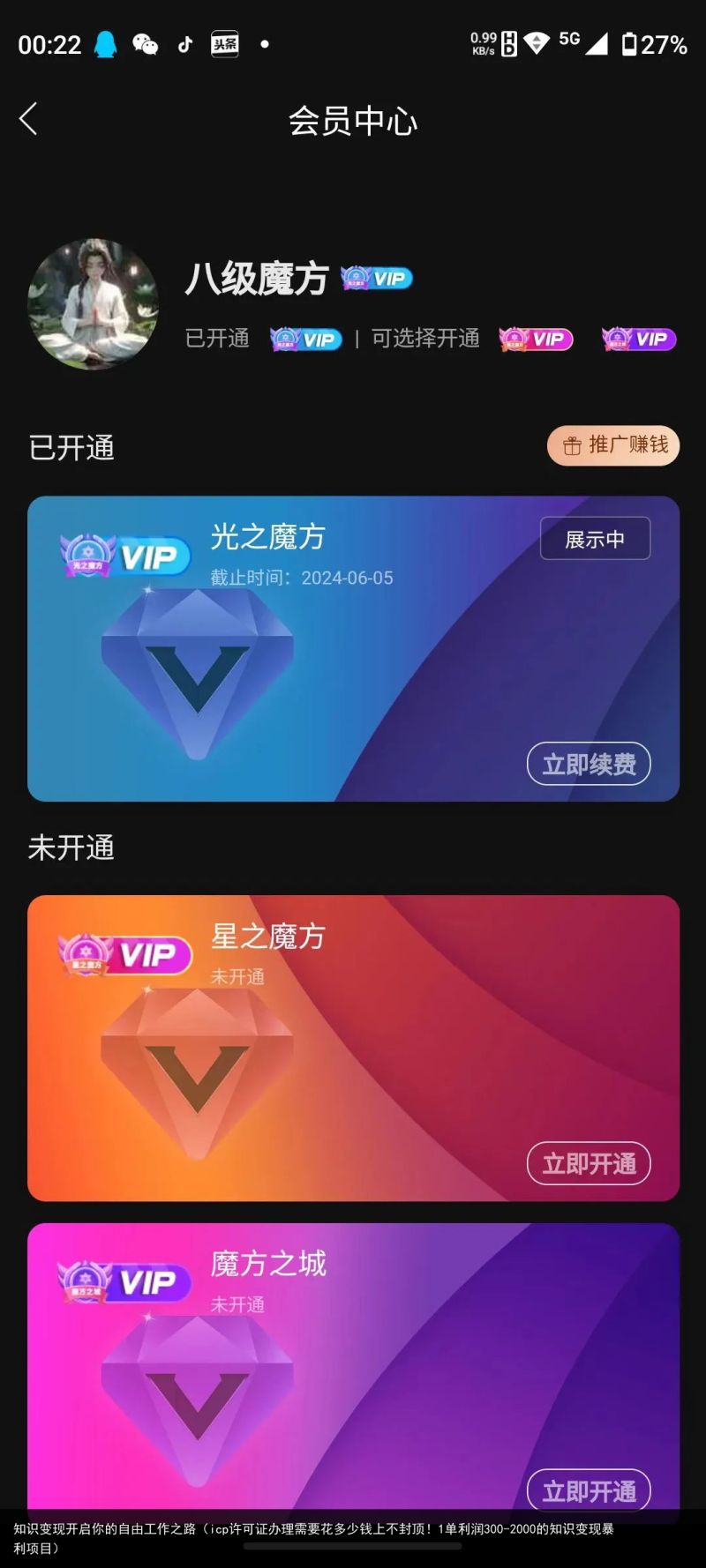Tap 立即开通 for 星之魔方
The image size is (706, 1568).
click(x=589, y=1163)
